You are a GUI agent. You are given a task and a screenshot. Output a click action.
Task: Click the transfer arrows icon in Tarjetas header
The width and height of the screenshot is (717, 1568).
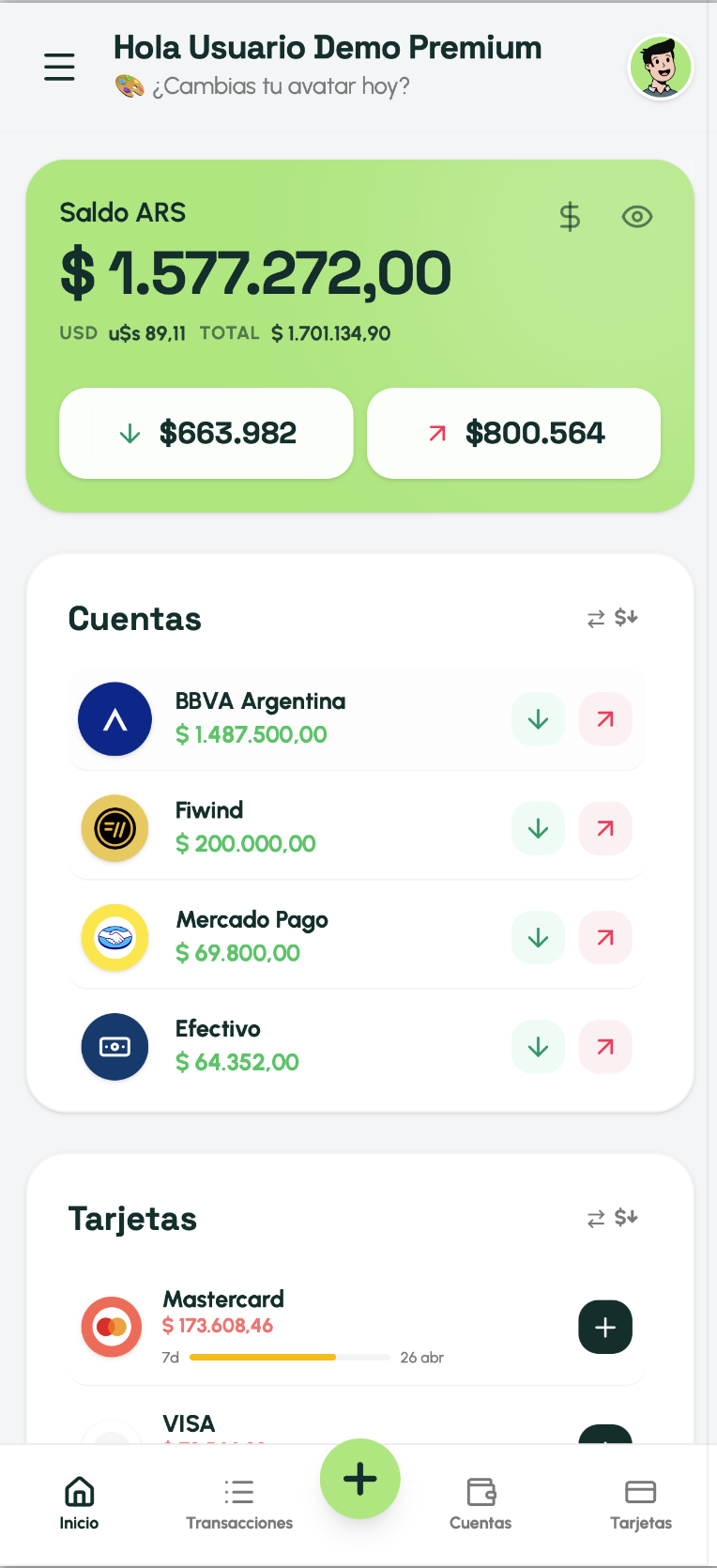595,1218
